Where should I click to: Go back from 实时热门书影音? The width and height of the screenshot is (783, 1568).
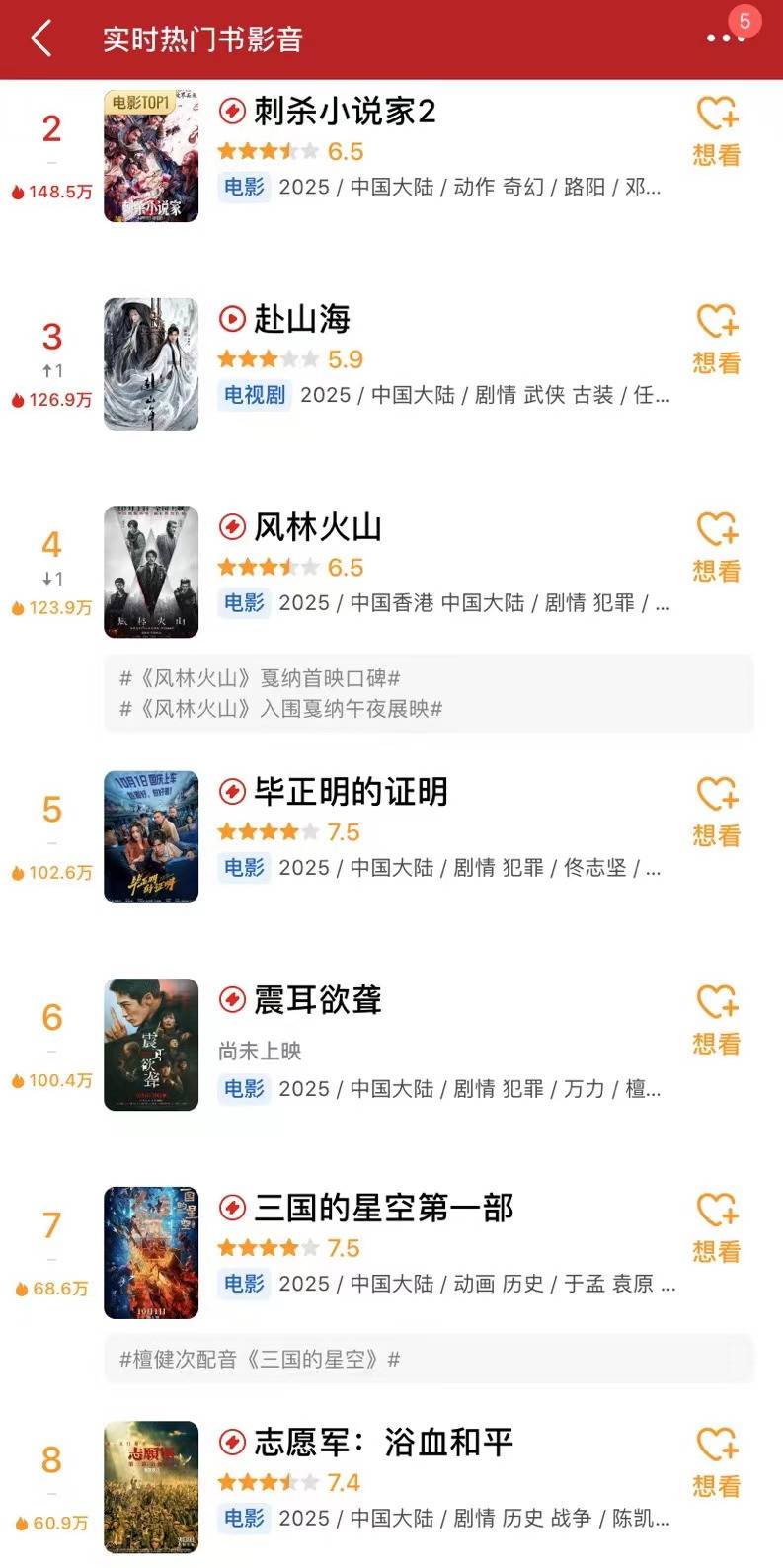coord(41,39)
